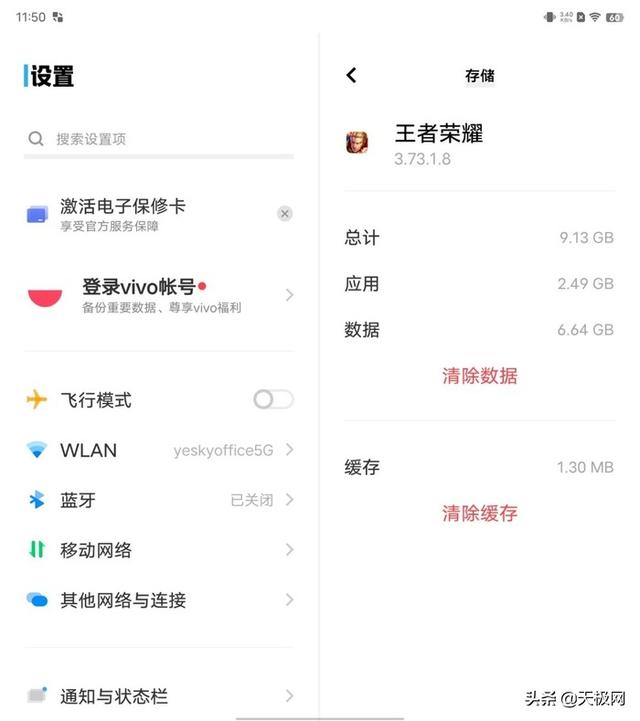The height and width of the screenshot is (721, 640).
Task: Tap the 搜索设置项 search field
Action: click(x=159, y=139)
